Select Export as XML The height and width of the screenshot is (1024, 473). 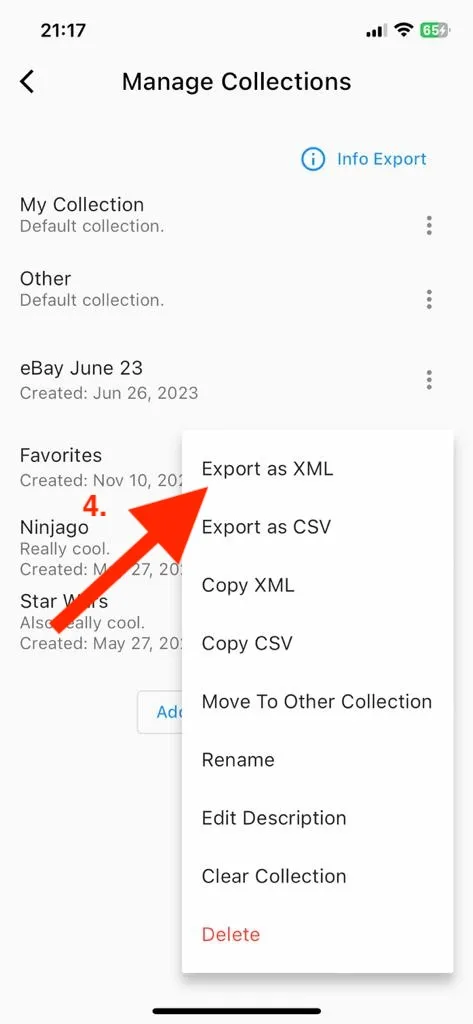pyautogui.click(x=318, y=468)
